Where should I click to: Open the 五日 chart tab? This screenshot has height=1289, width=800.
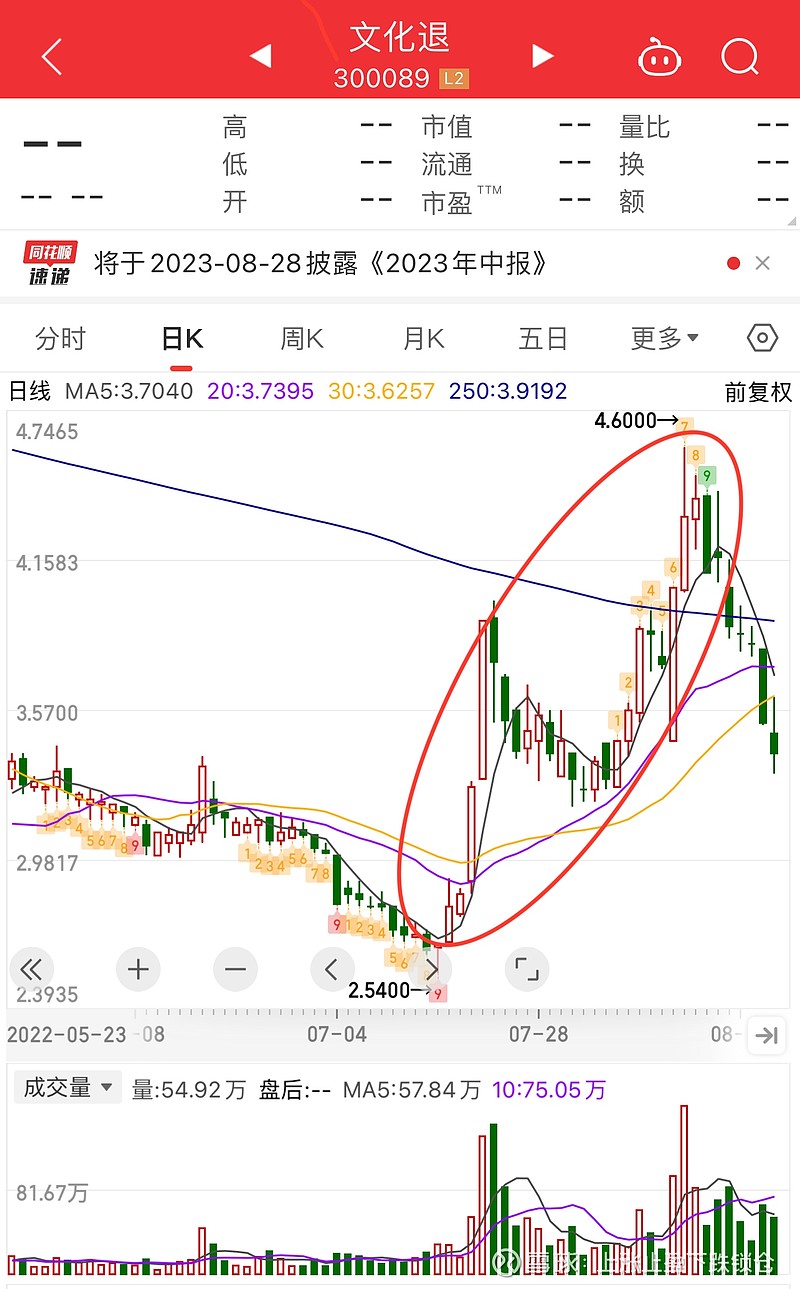click(x=543, y=339)
